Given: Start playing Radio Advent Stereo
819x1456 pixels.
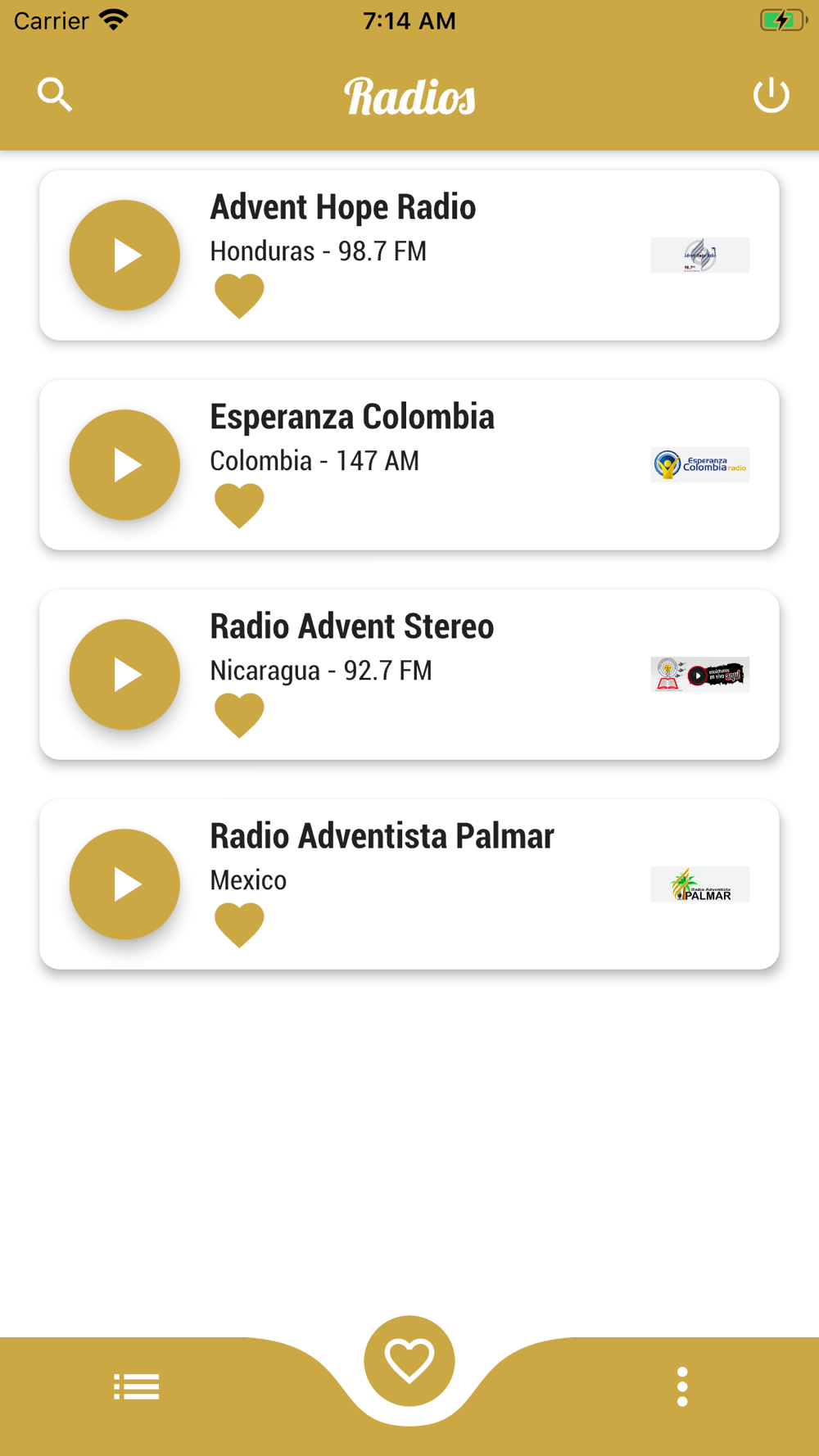Looking at the screenshot, I should point(124,675).
